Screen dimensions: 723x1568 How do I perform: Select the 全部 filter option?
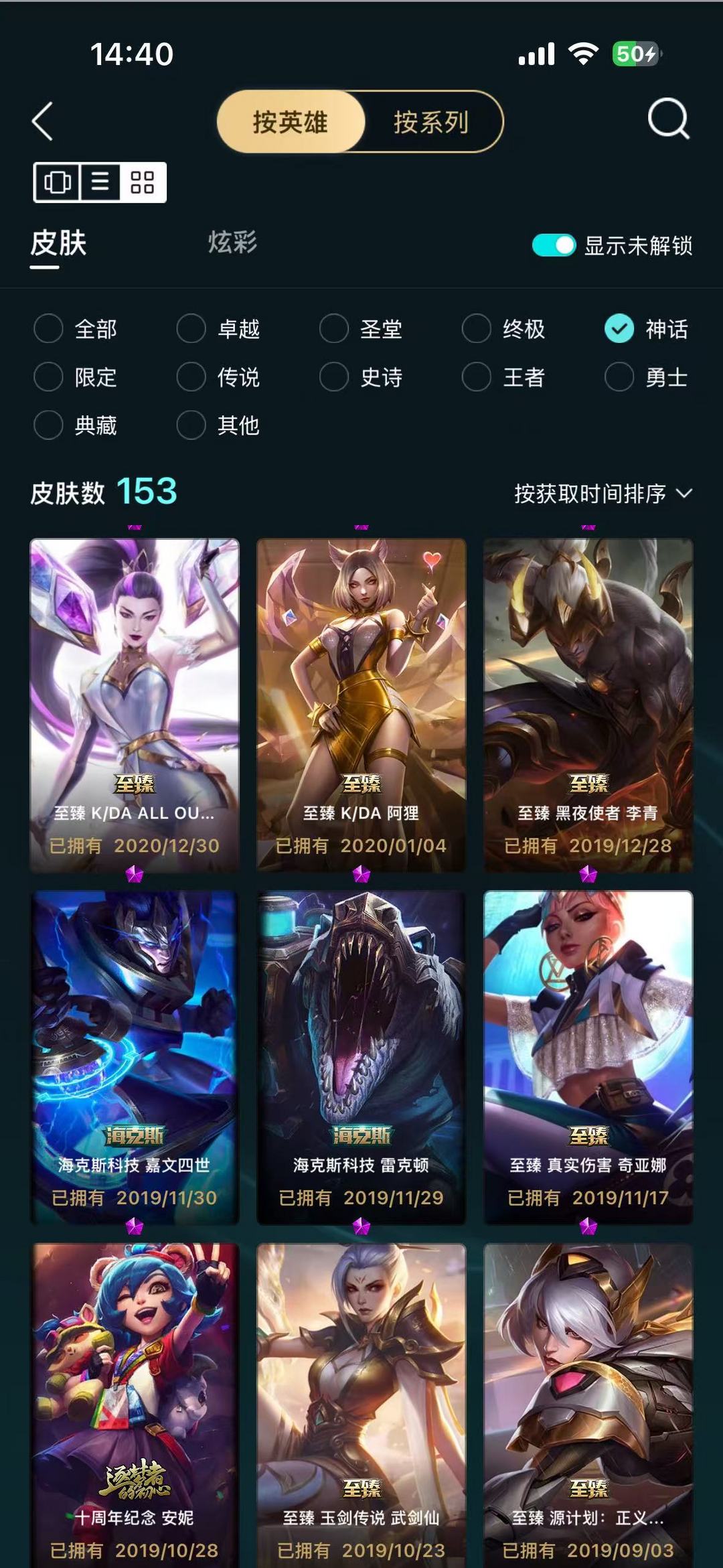pyautogui.click(x=76, y=329)
